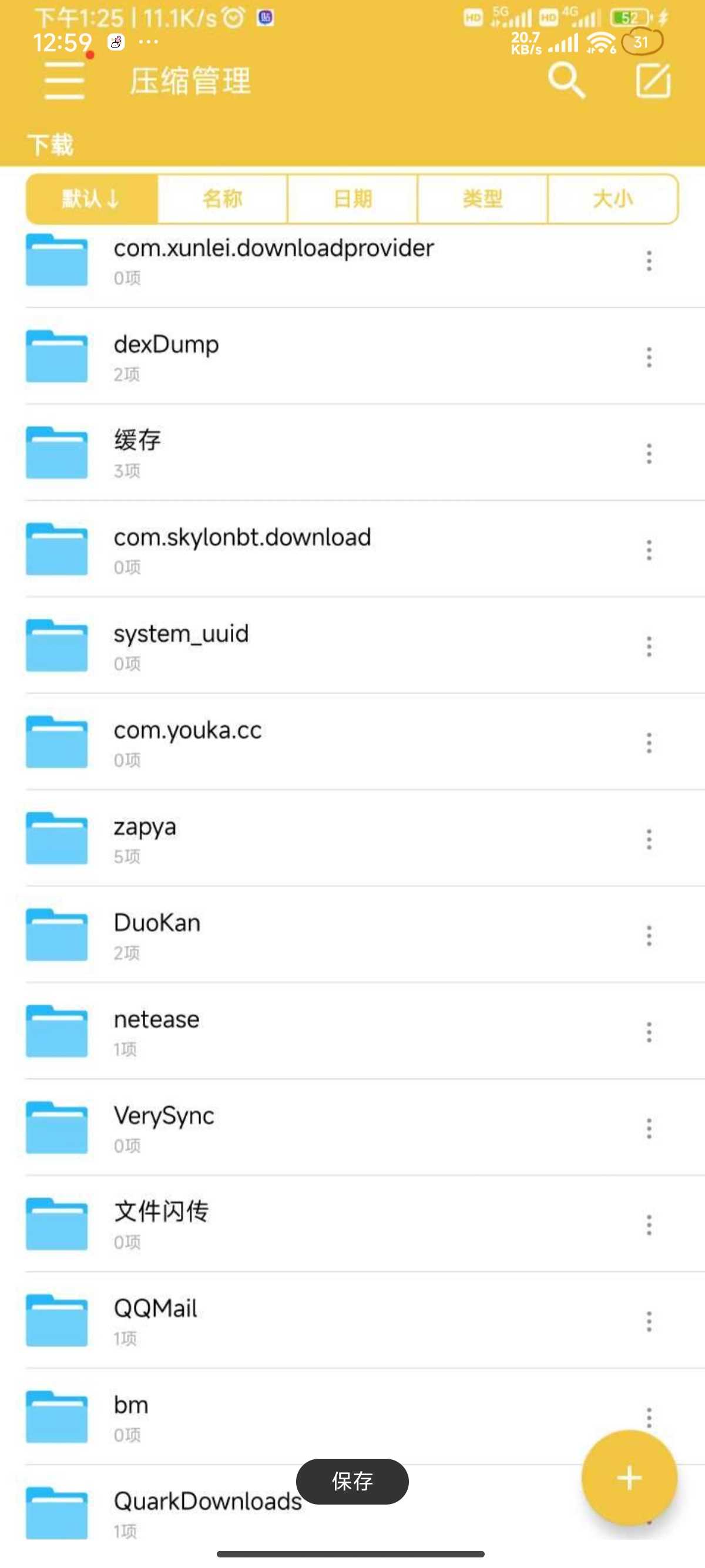Sort by 名称
The image size is (705, 1568).
click(x=222, y=199)
